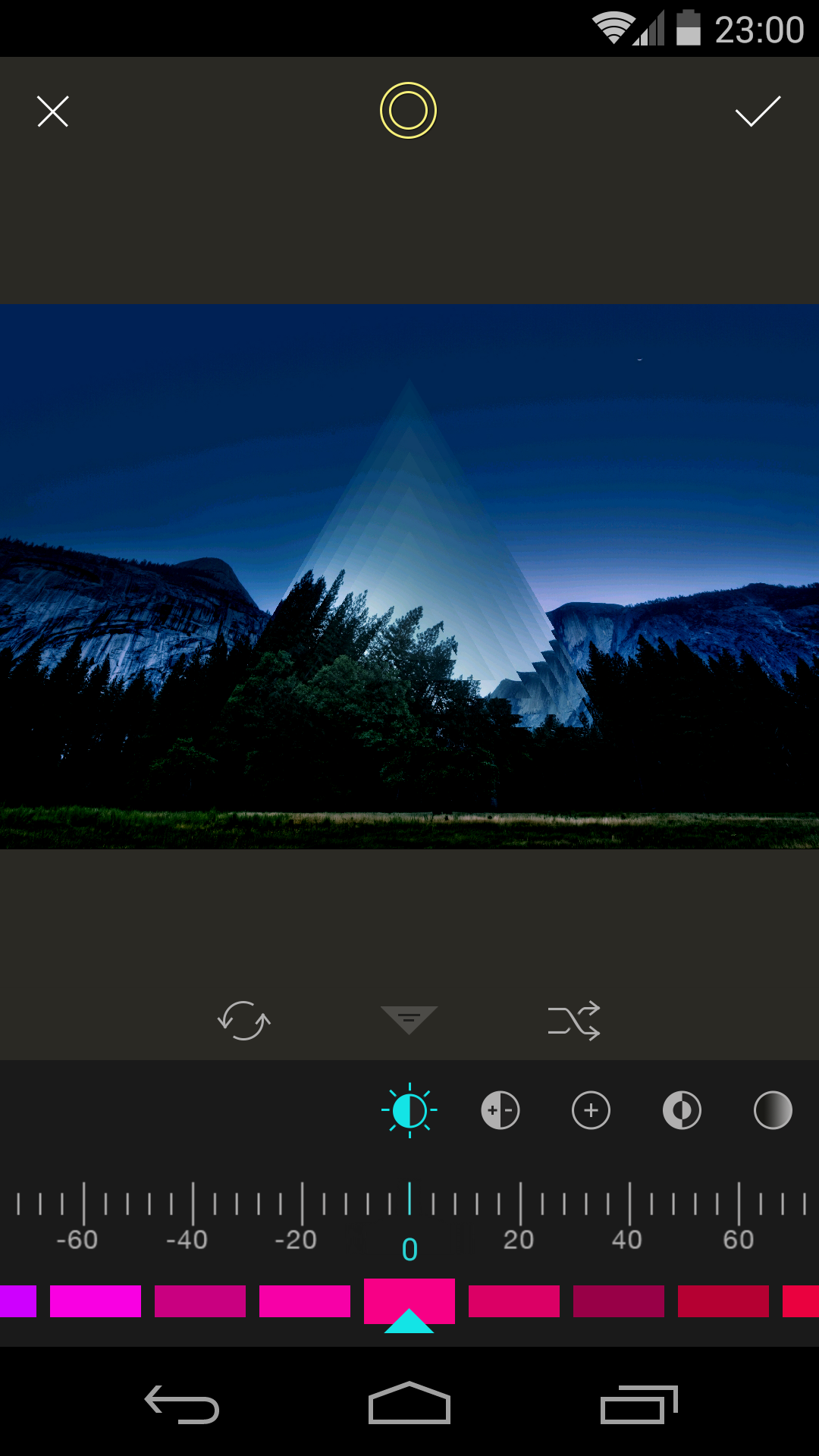Open the system recent apps
The height and width of the screenshot is (1456, 819).
click(639, 1404)
